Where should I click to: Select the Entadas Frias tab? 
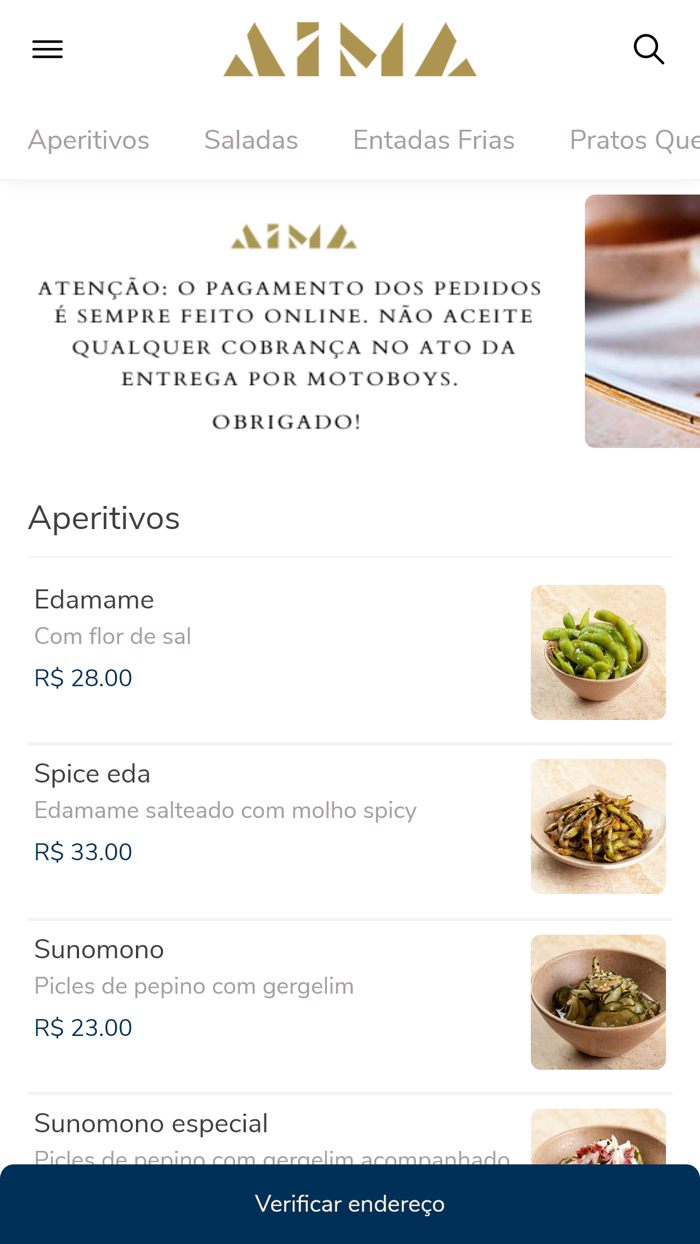tap(433, 140)
